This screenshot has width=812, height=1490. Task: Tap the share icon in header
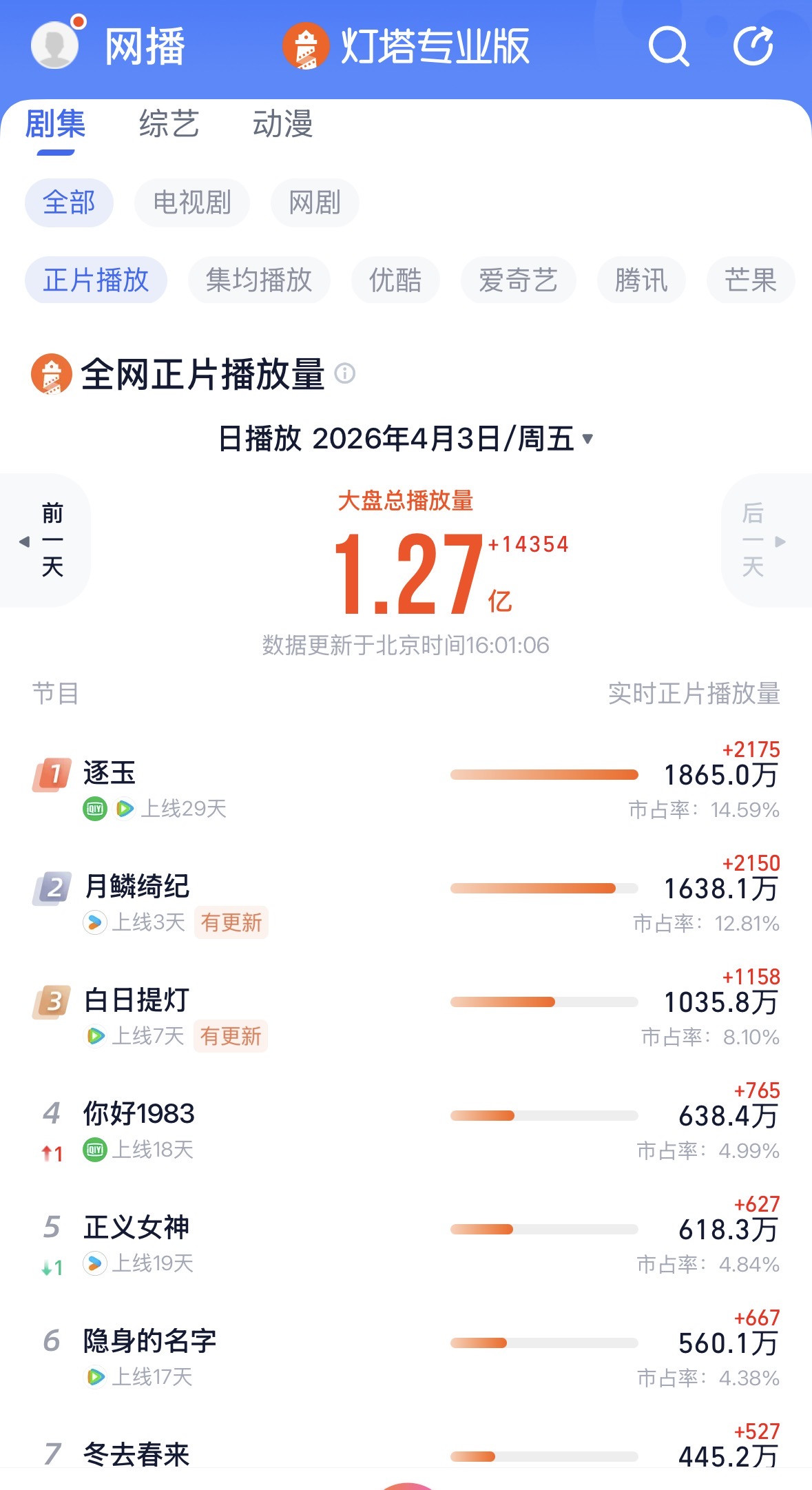click(x=753, y=46)
